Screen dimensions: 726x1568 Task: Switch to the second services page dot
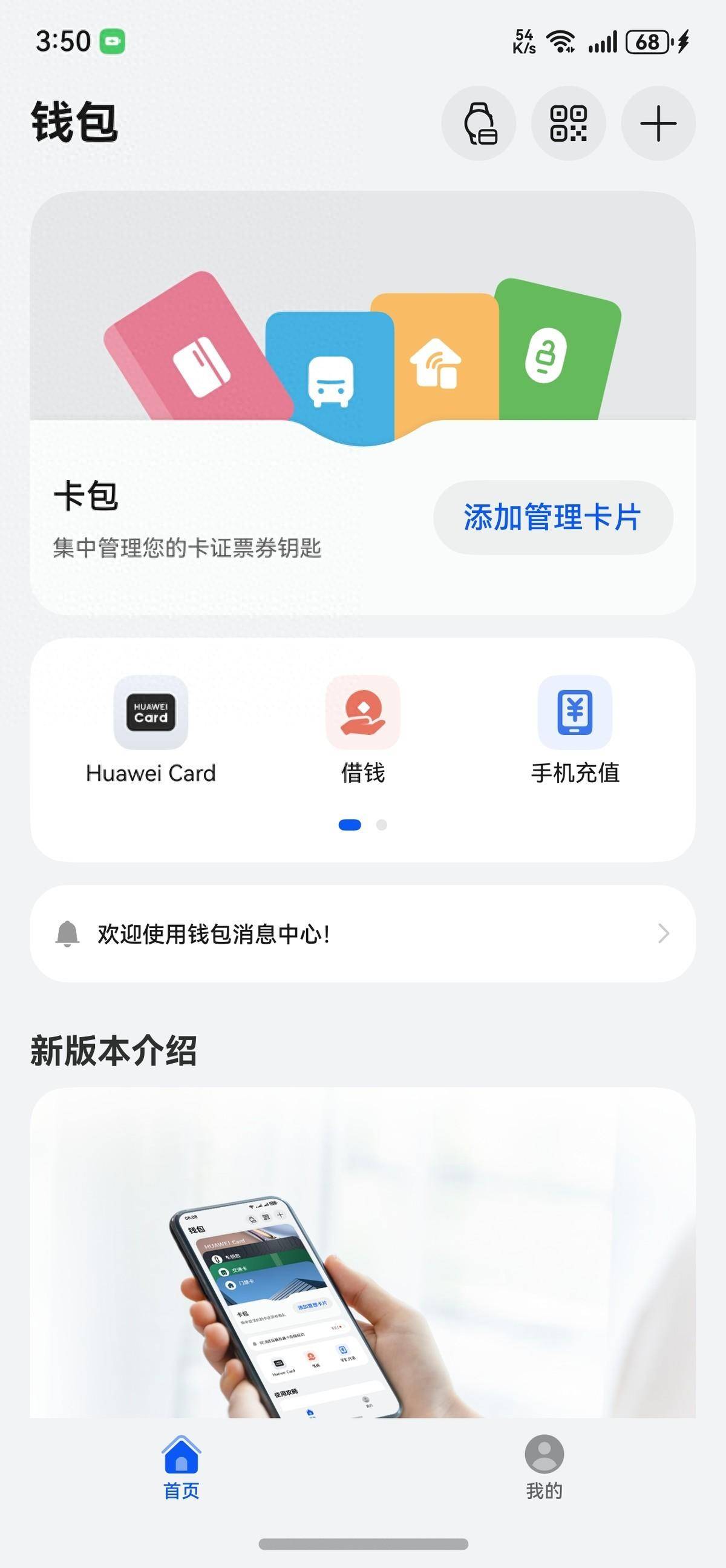(382, 826)
